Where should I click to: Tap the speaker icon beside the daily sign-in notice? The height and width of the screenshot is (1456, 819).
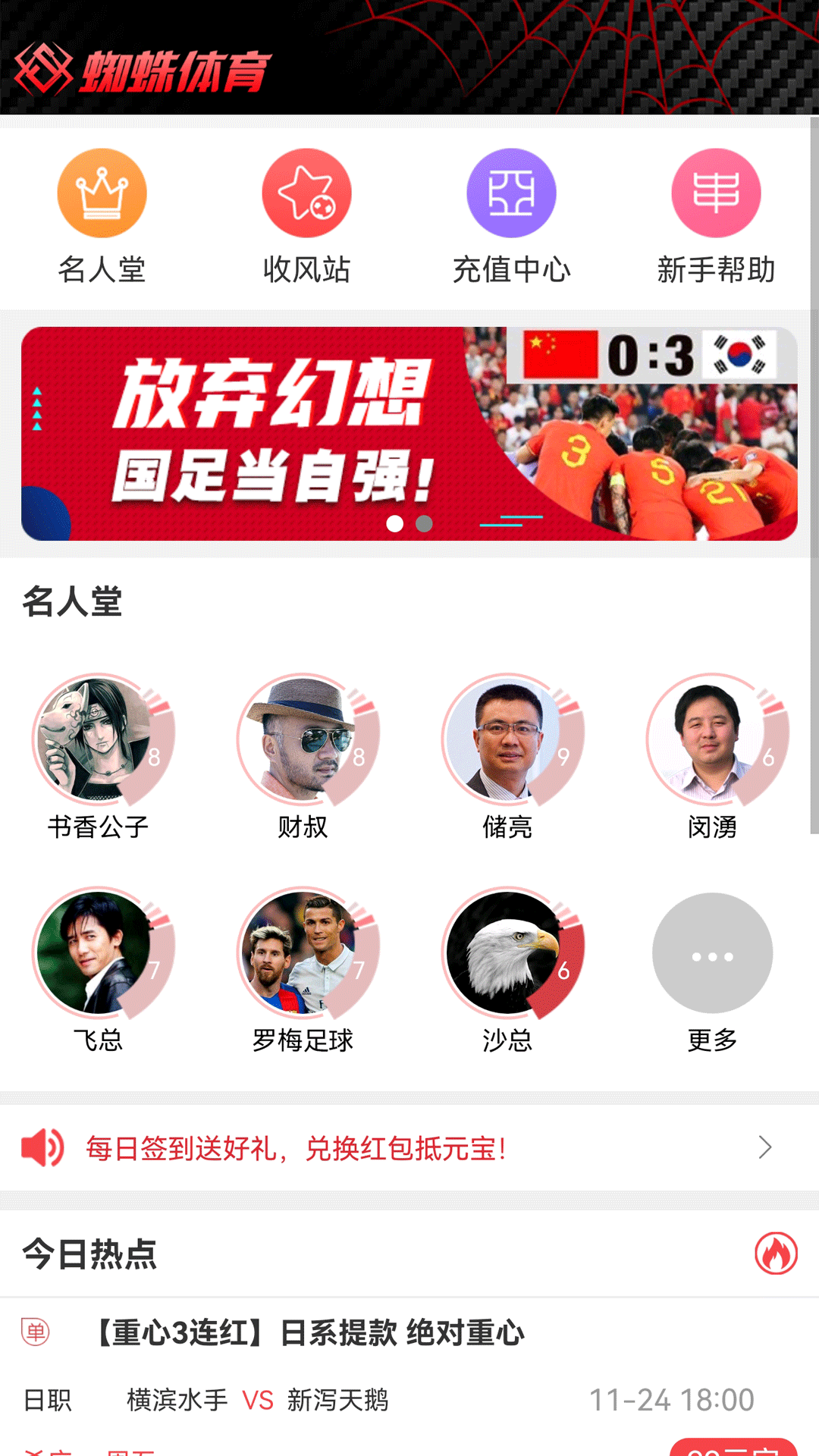tap(42, 1147)
